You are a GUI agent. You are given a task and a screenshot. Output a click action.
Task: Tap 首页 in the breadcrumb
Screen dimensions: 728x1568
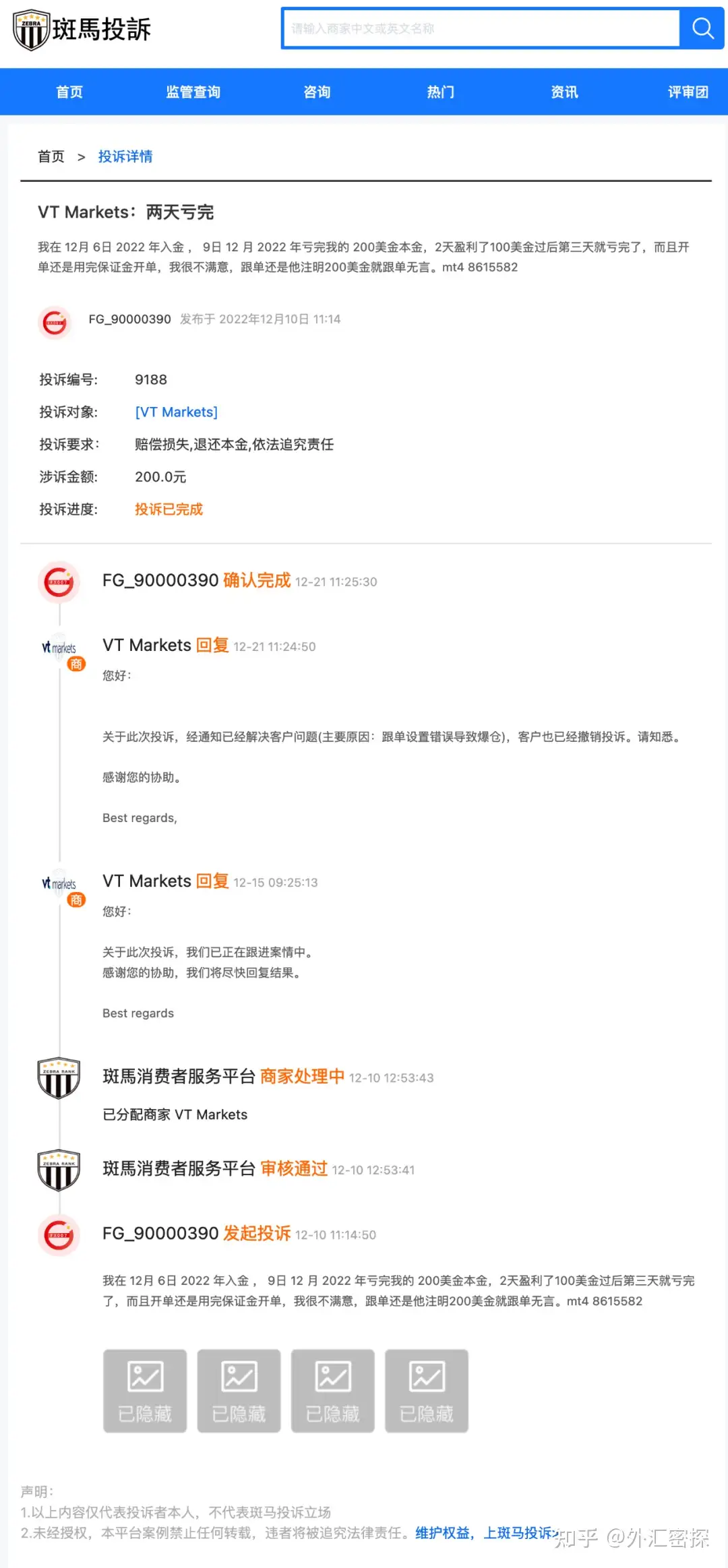(51, 156)
